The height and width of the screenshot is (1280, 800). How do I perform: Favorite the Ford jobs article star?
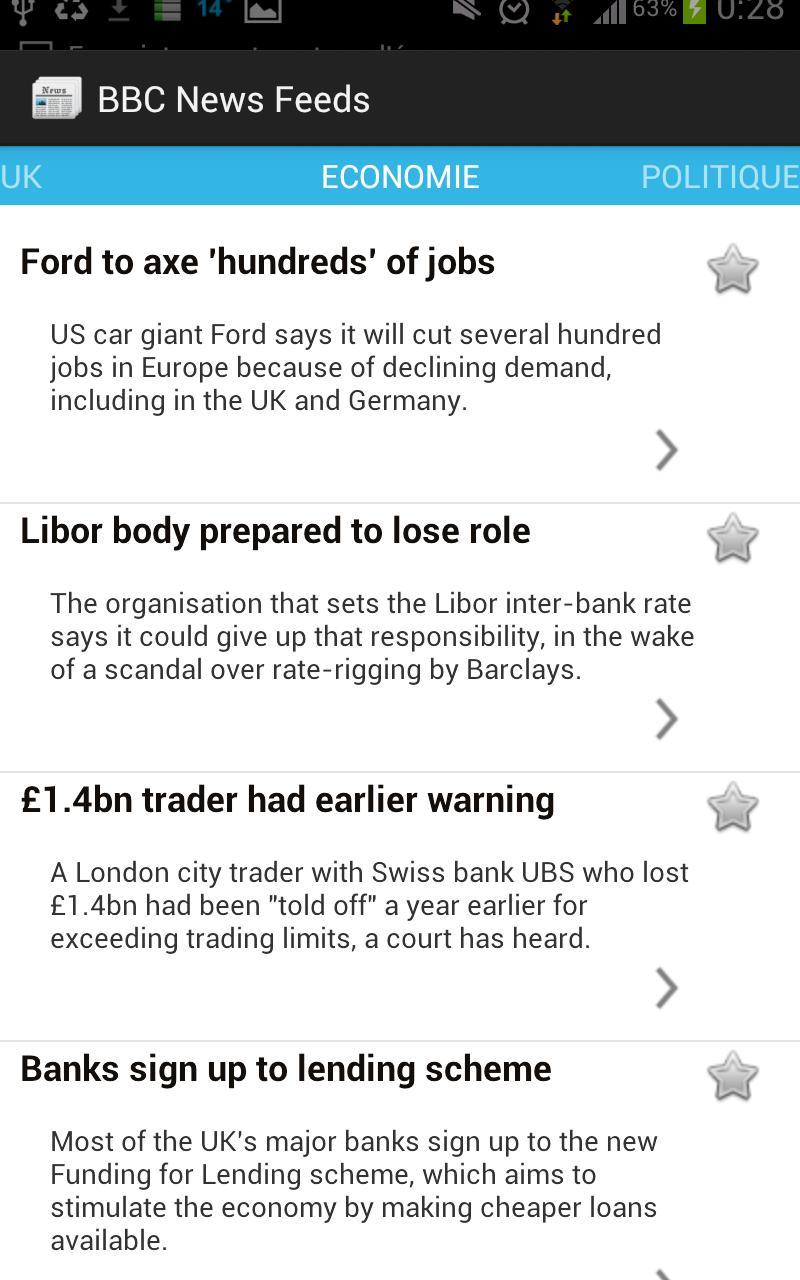pos(733,268)
